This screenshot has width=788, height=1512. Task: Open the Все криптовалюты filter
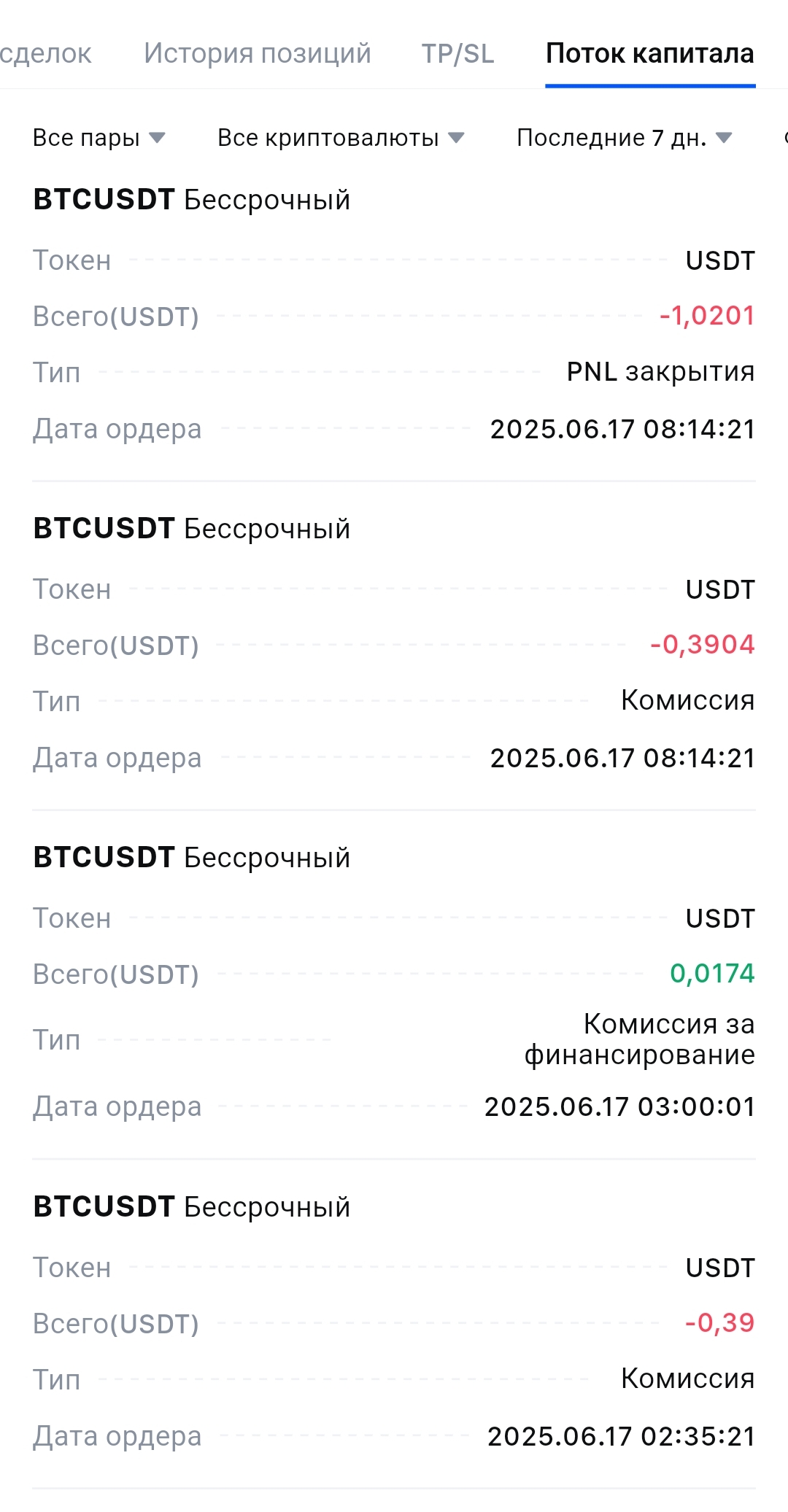click(x=341, y=137)
